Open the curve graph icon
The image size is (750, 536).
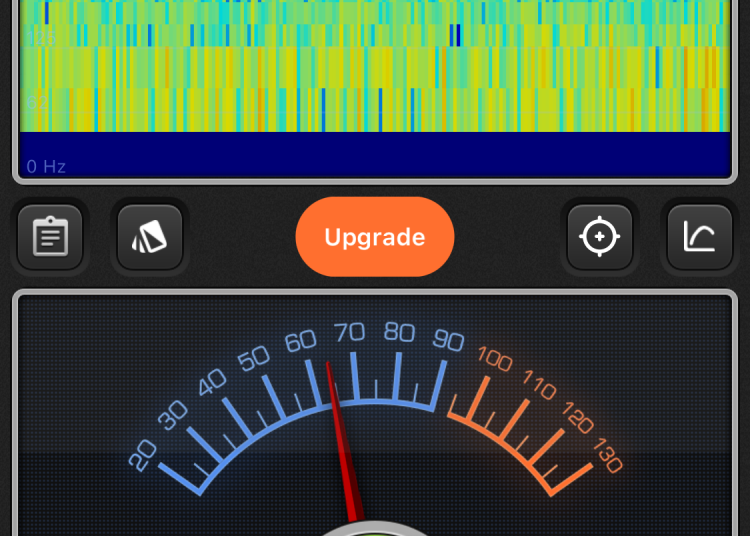point(700,237)
